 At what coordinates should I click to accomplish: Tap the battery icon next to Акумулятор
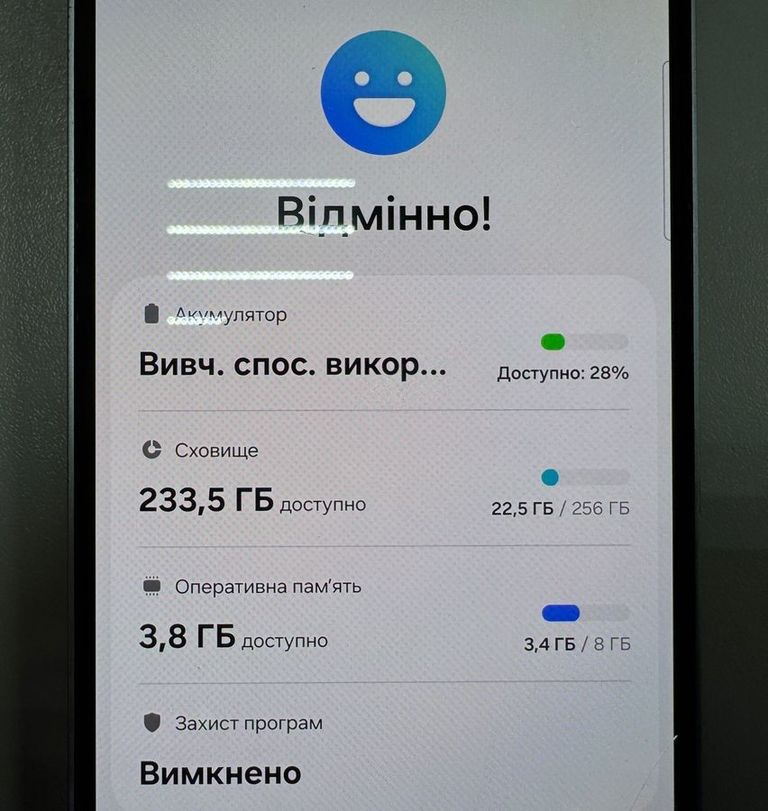[x=152, y=313]
